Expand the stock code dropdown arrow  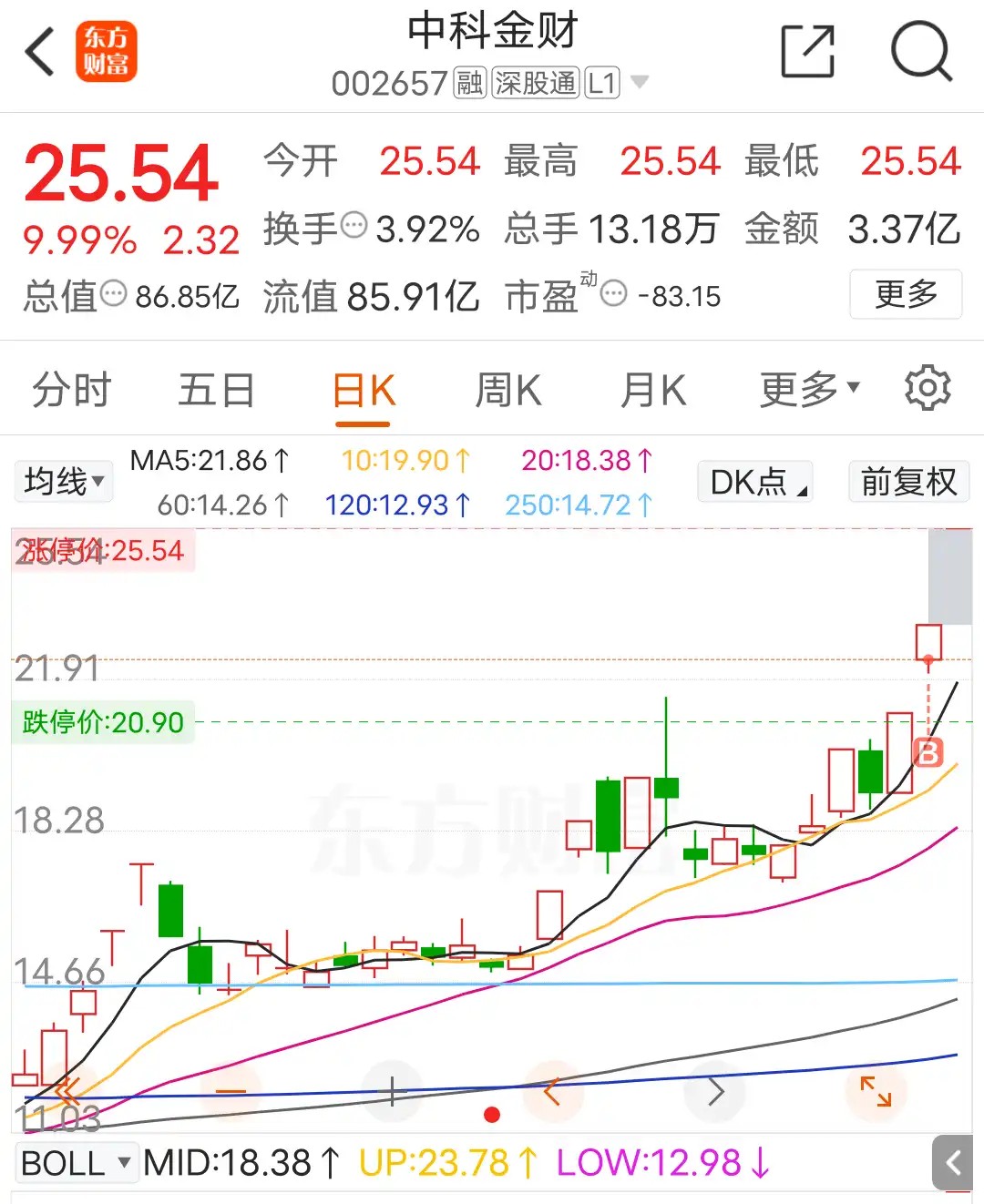pos(640,83)
